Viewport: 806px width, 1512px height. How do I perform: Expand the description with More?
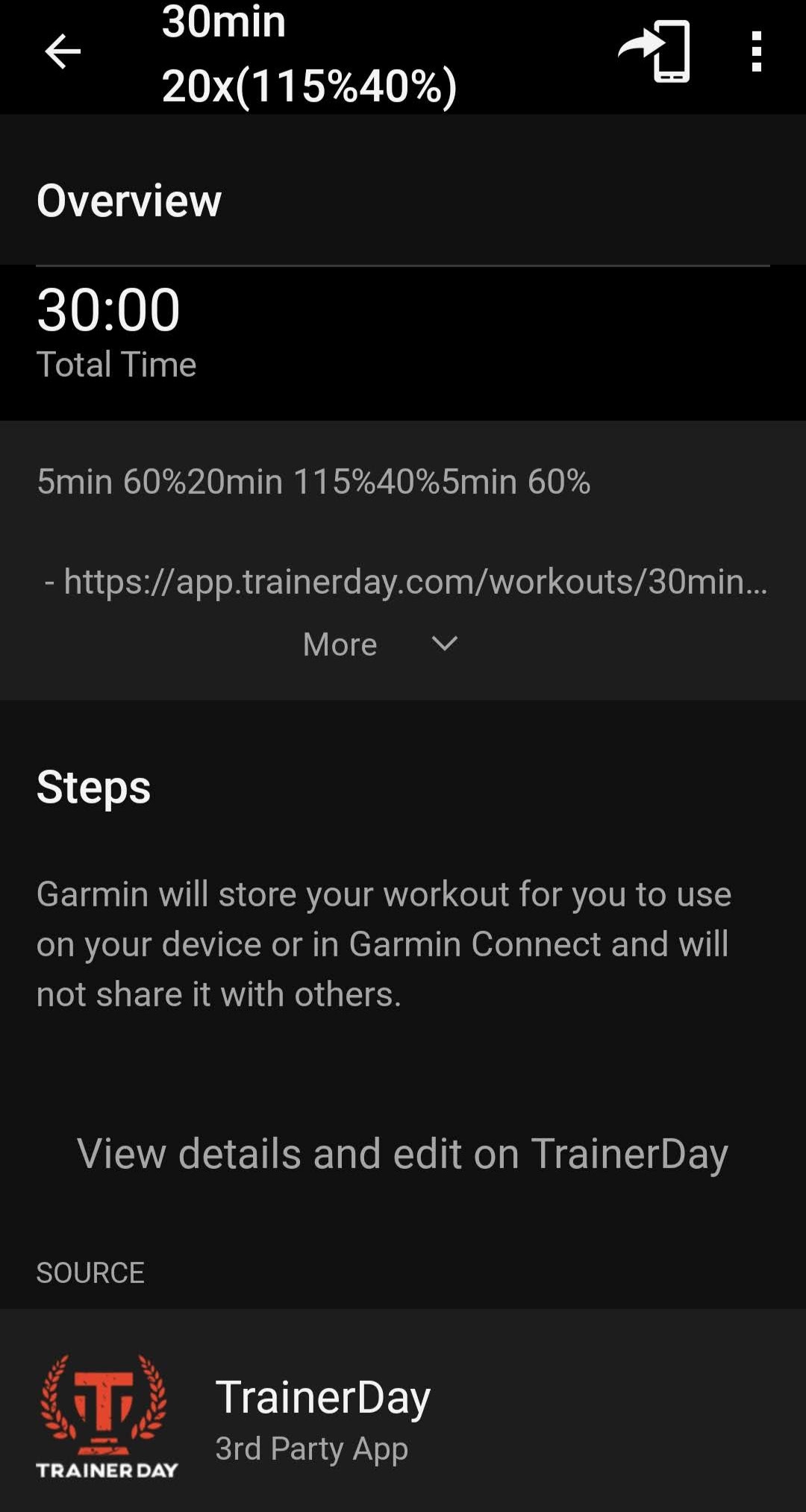tap(380, 644)
